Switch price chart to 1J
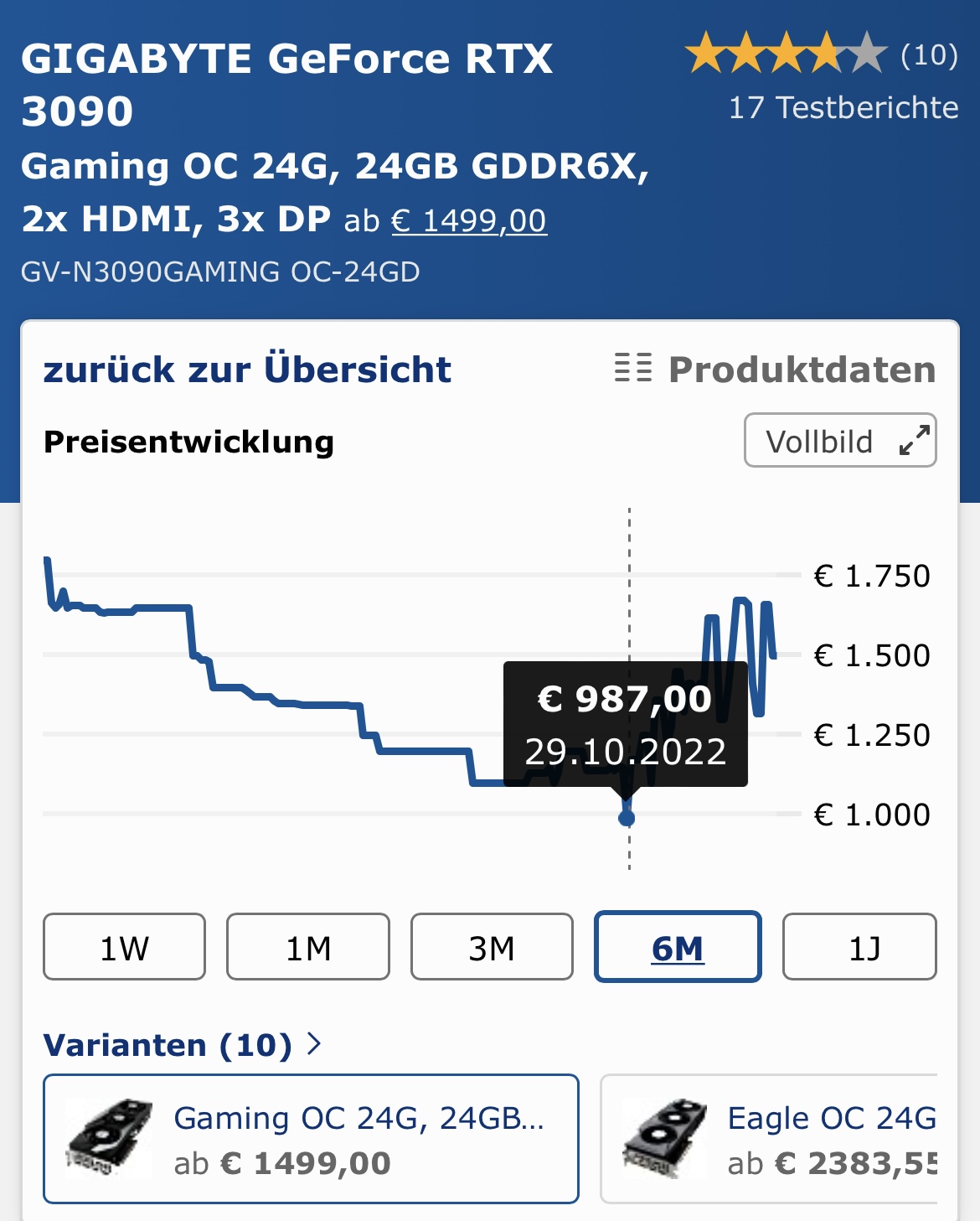This screenshot has height=1221, width=980. 859,947
